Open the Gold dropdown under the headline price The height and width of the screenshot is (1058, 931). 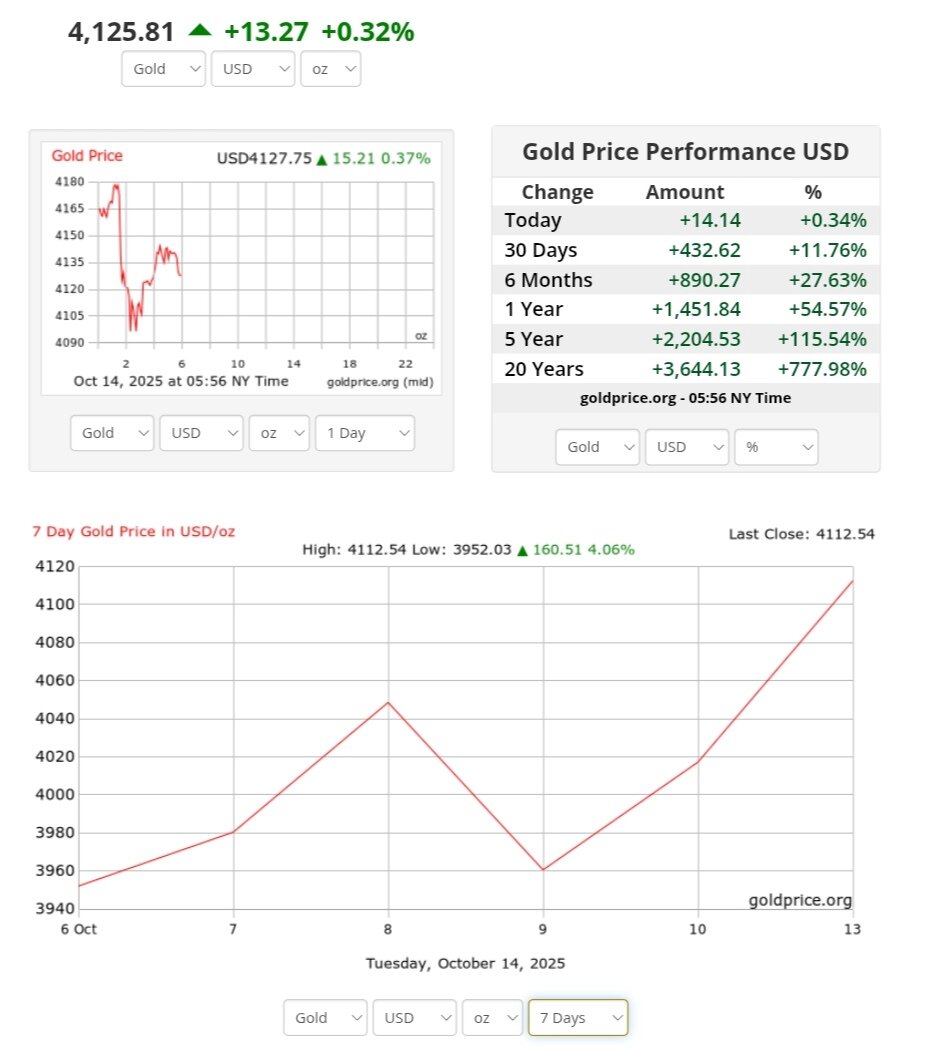[163, 69]
